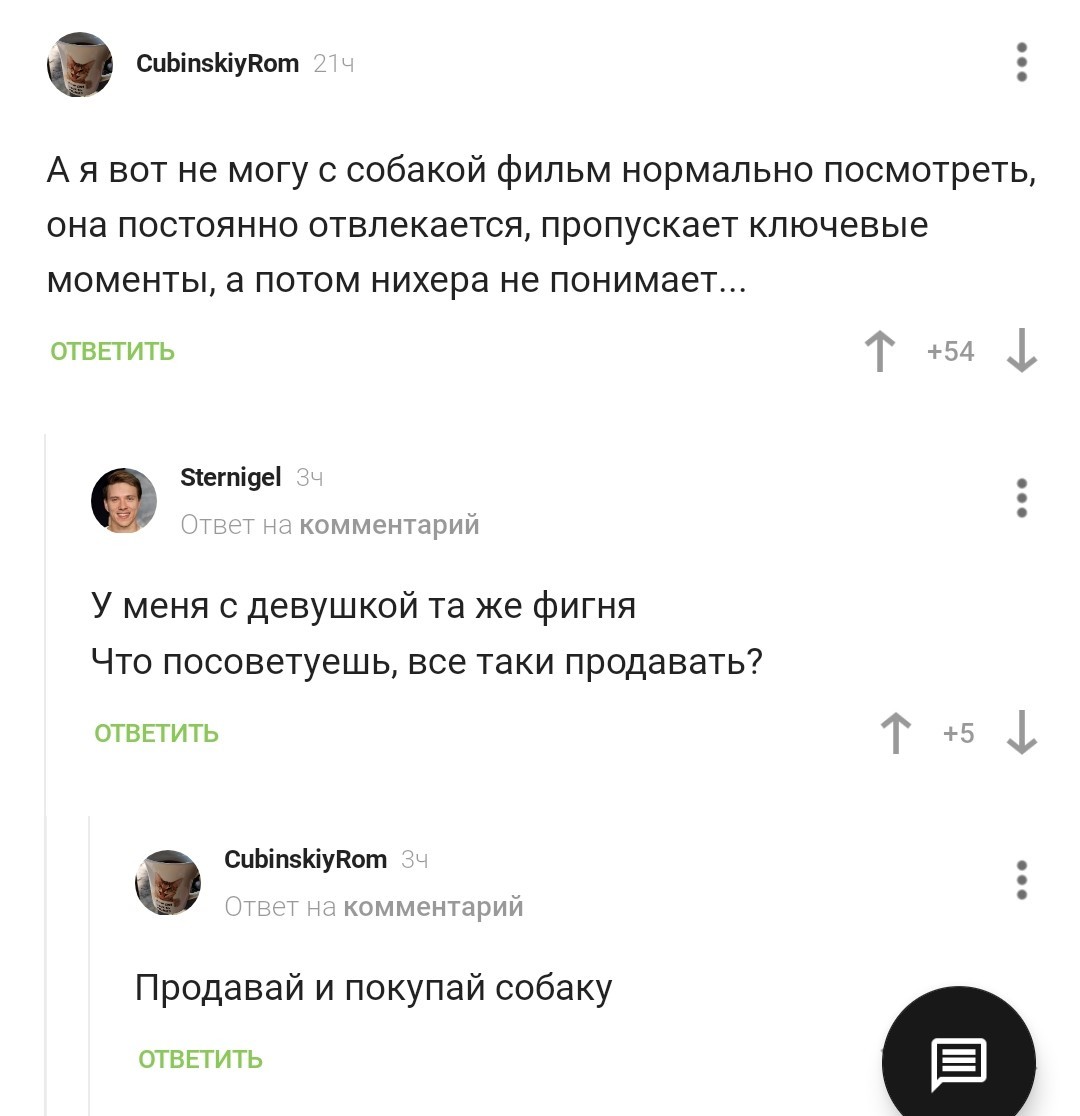Reply to 'Продавай и покупай собаку' comment

point(200,1060)
